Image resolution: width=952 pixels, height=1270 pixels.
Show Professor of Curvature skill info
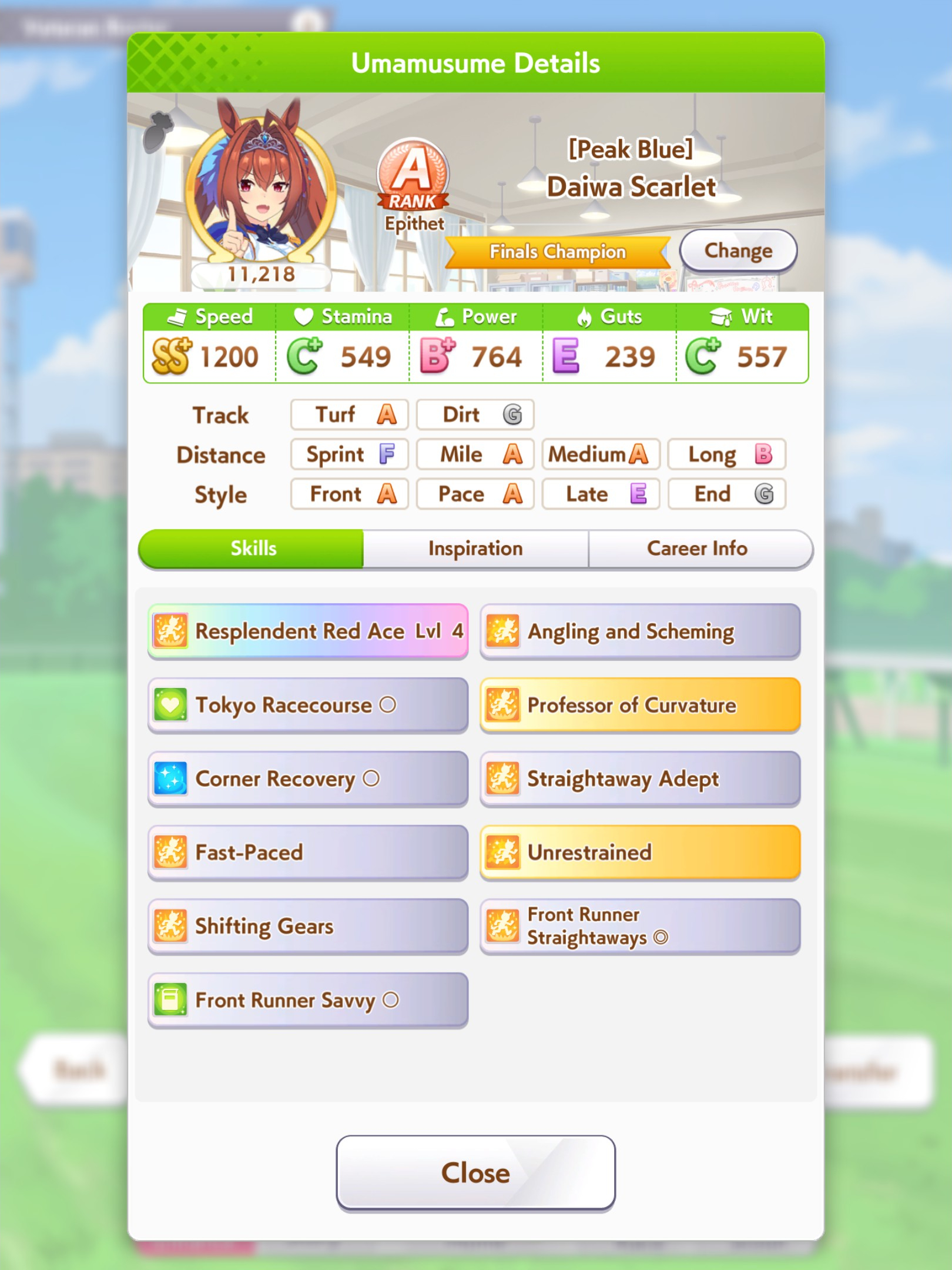pyautogui.click(x=640, y=704)
